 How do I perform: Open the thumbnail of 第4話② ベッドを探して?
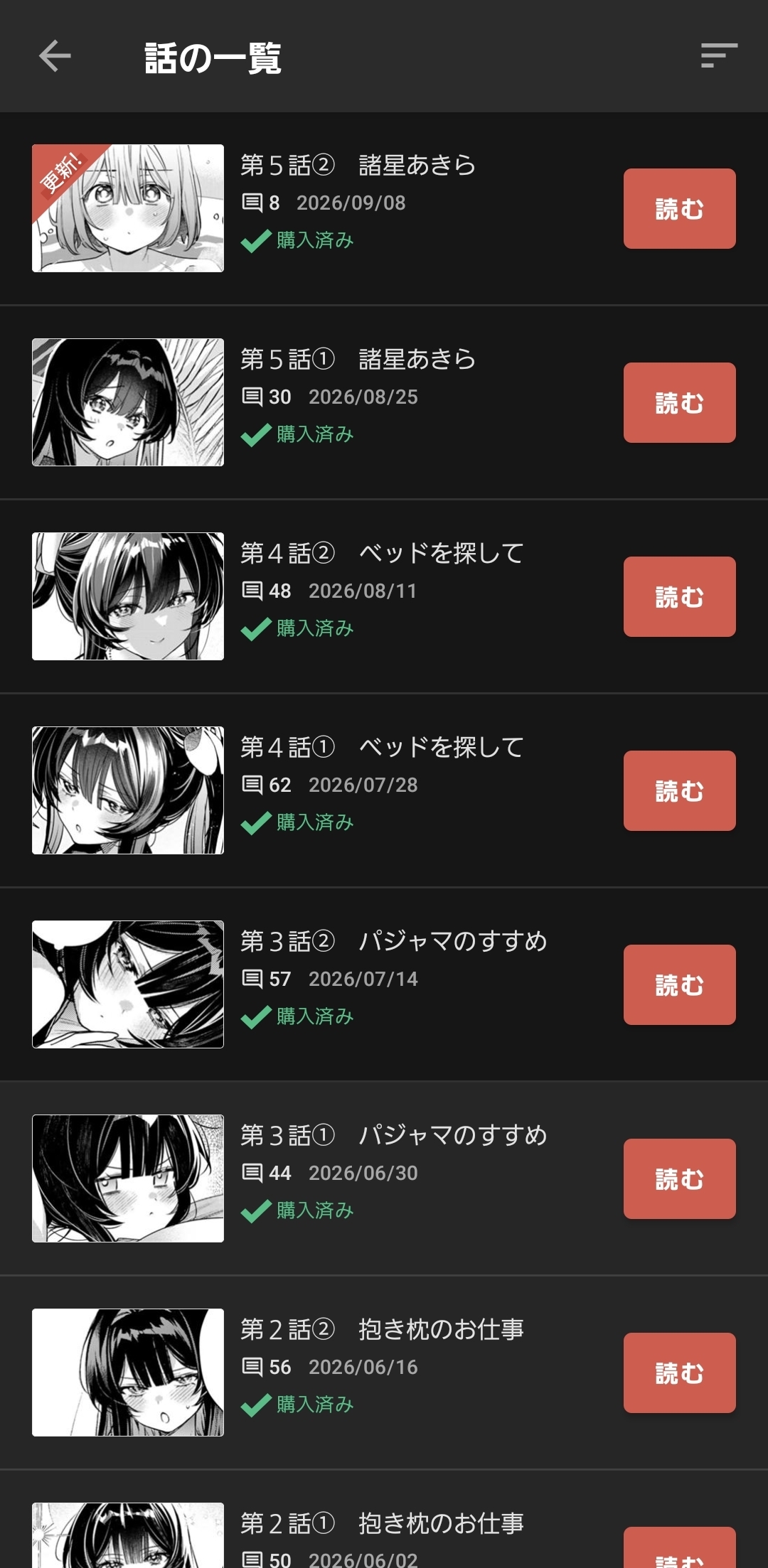(x=128, y=596)
